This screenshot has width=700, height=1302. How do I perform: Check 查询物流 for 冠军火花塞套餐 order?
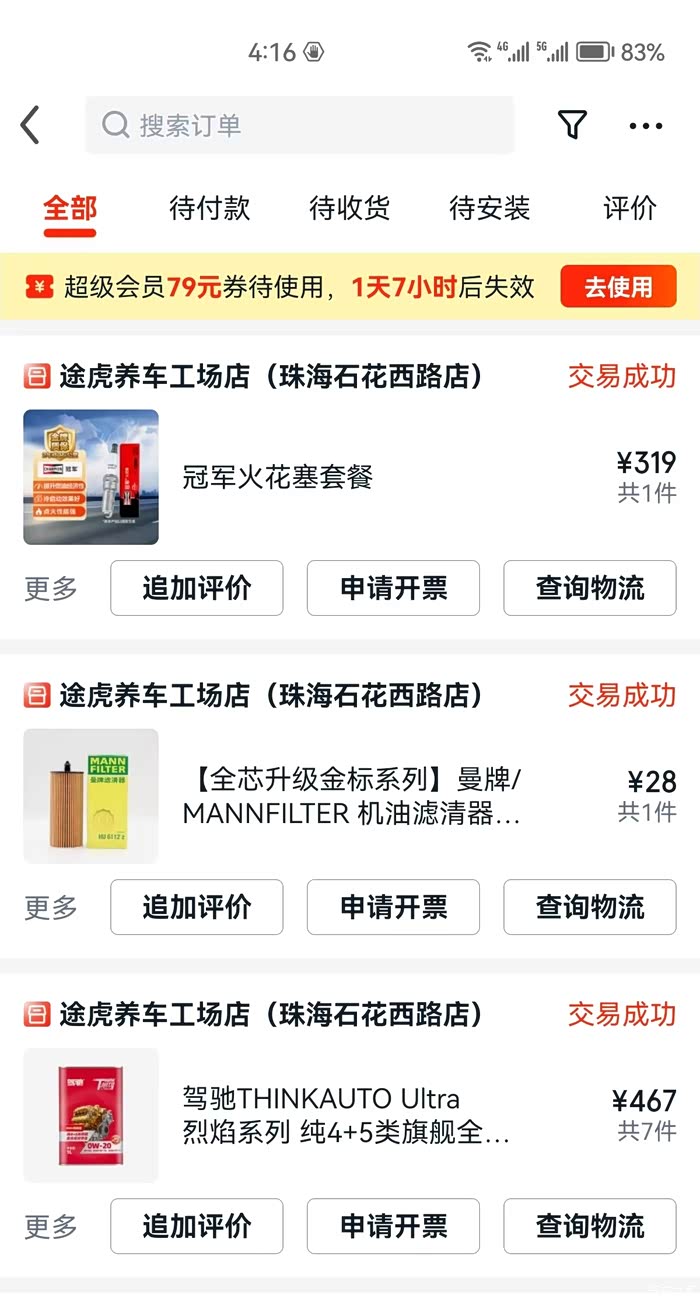point(590,588)
